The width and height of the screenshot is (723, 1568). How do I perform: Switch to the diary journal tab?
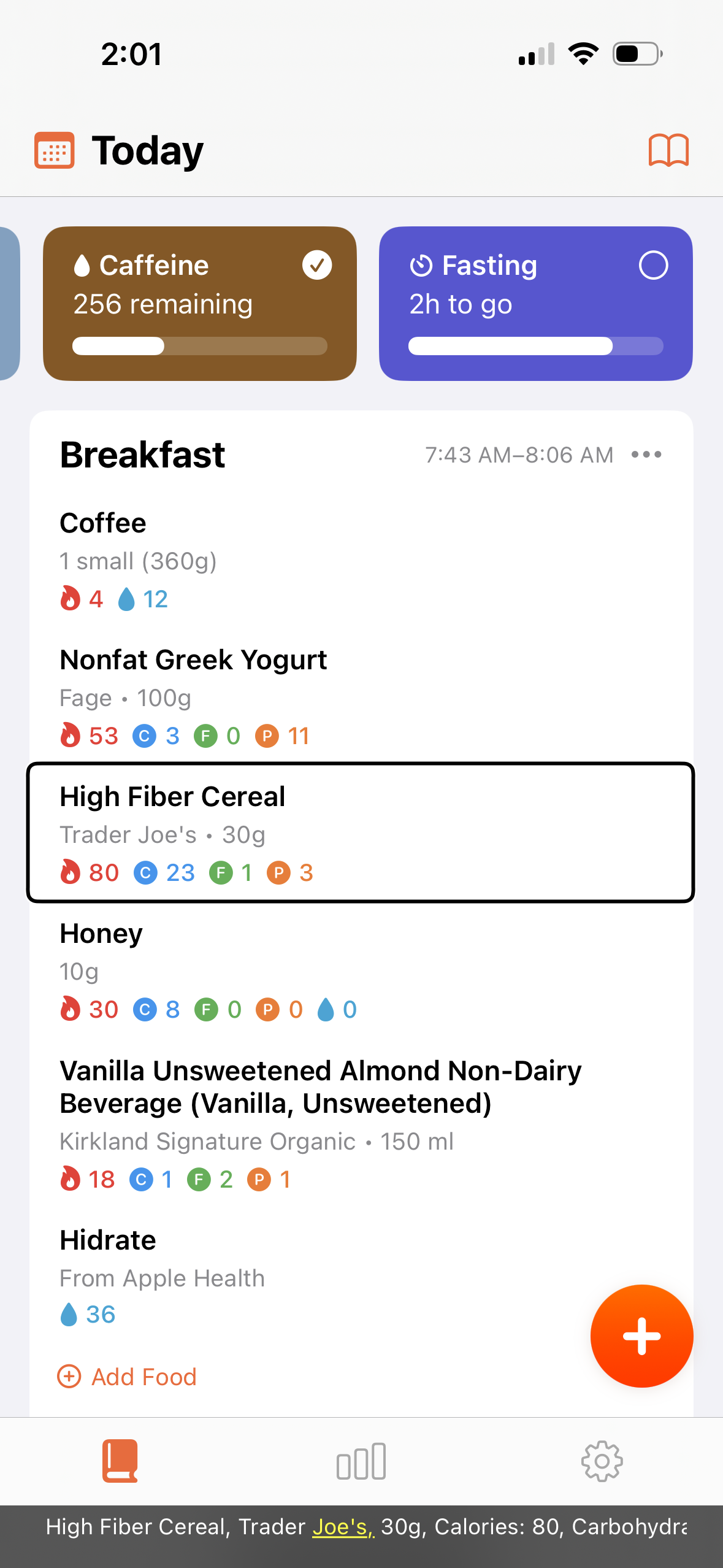120,1461
